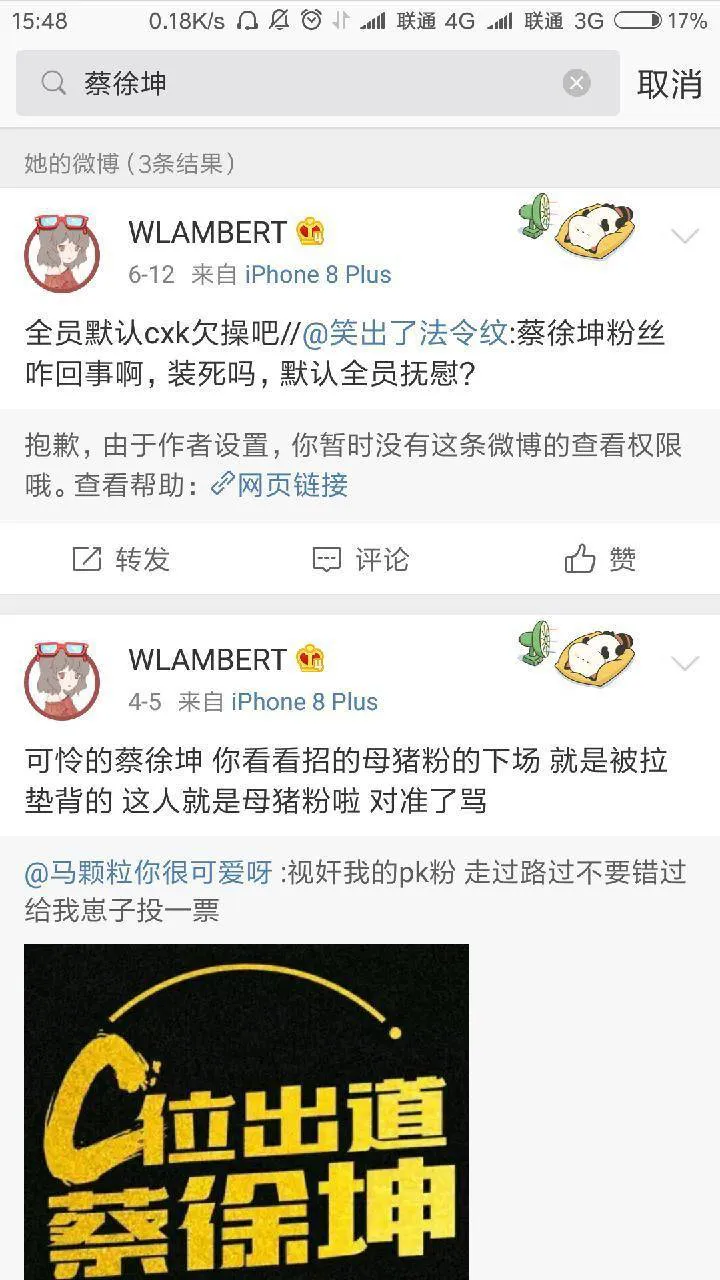The width and height of the screenshot is (720, 1280).
Task: Open WLAMBERT's avatar on the 6-12 post
Action: click(62, 252)
